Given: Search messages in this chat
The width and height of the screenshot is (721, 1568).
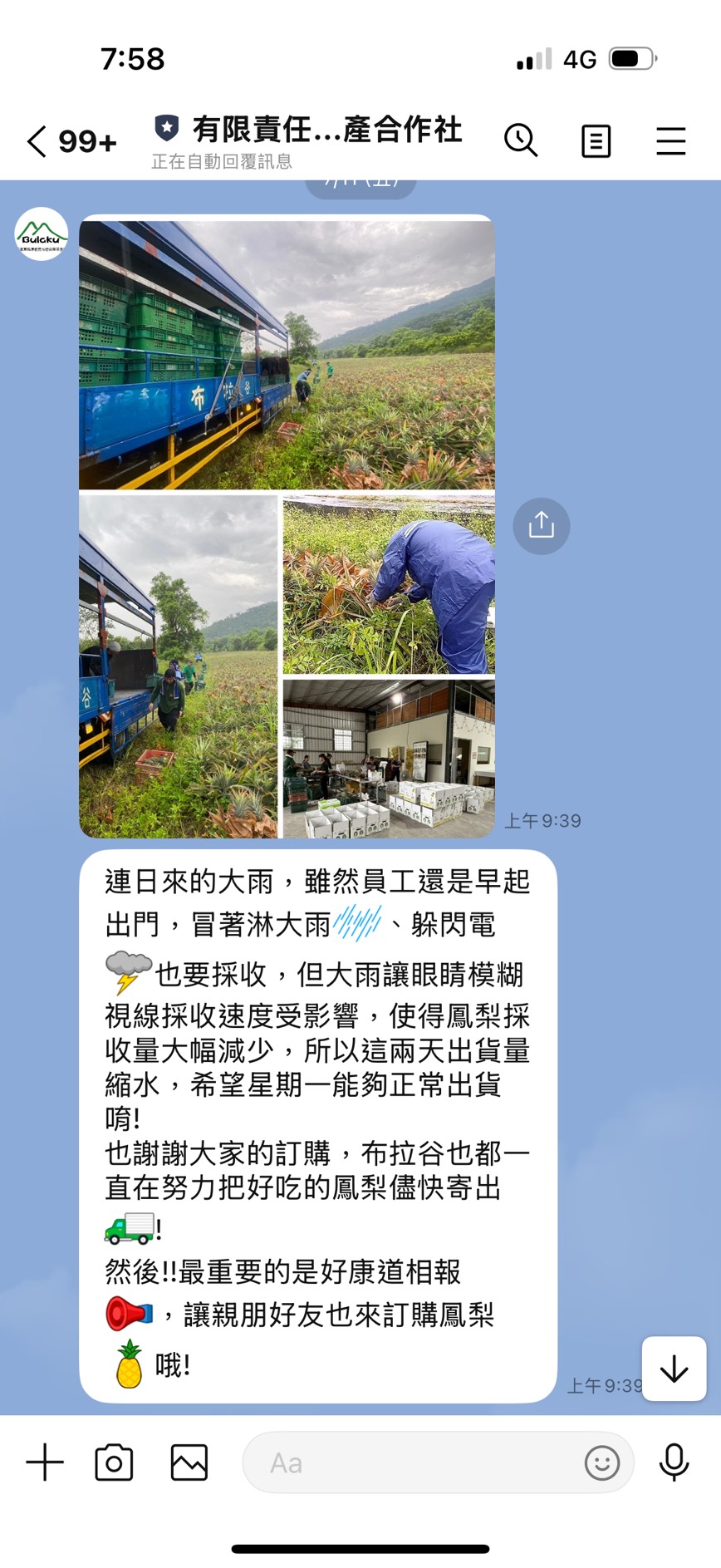Looking at the screenshot, I should coord(521,140).
